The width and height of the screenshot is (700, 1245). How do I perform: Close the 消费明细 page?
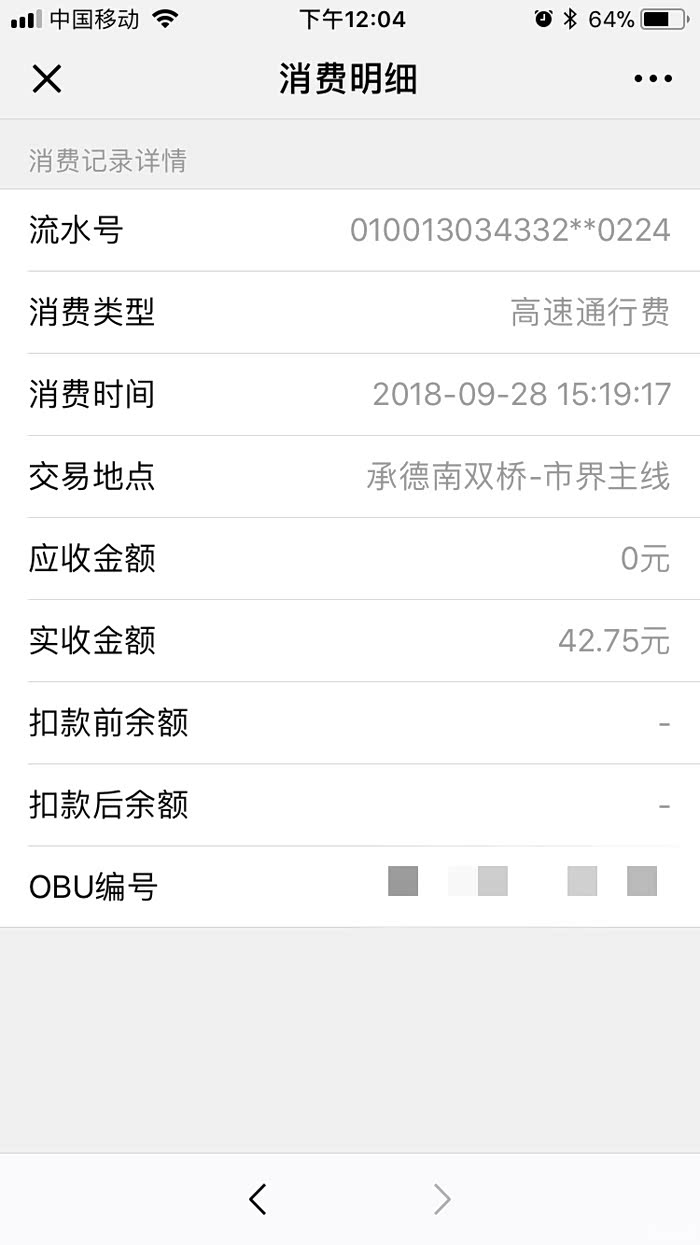[47, 79]
